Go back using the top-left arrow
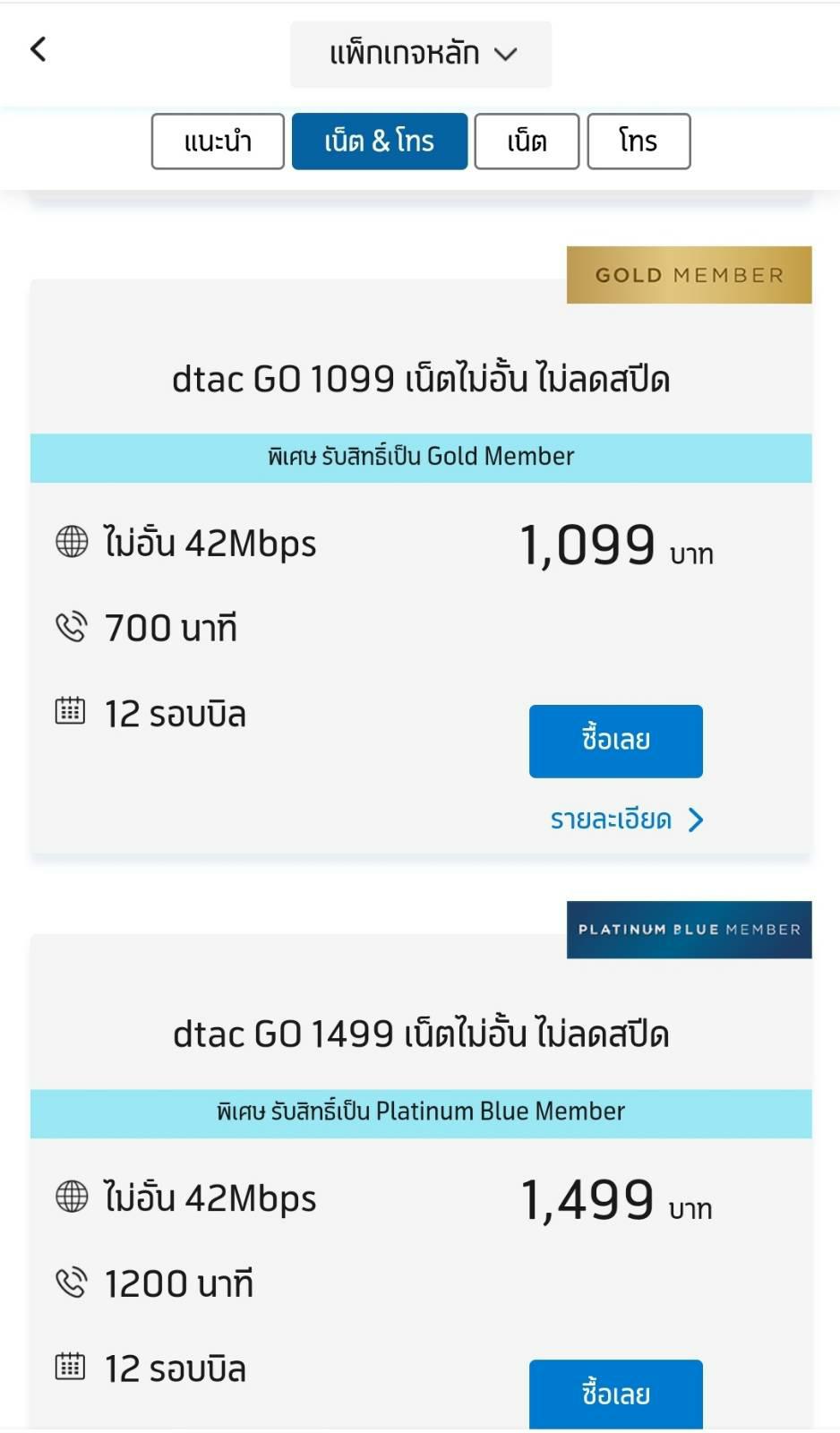The height and width of the screenshot is (1433, 840). (x=38, y=49)
